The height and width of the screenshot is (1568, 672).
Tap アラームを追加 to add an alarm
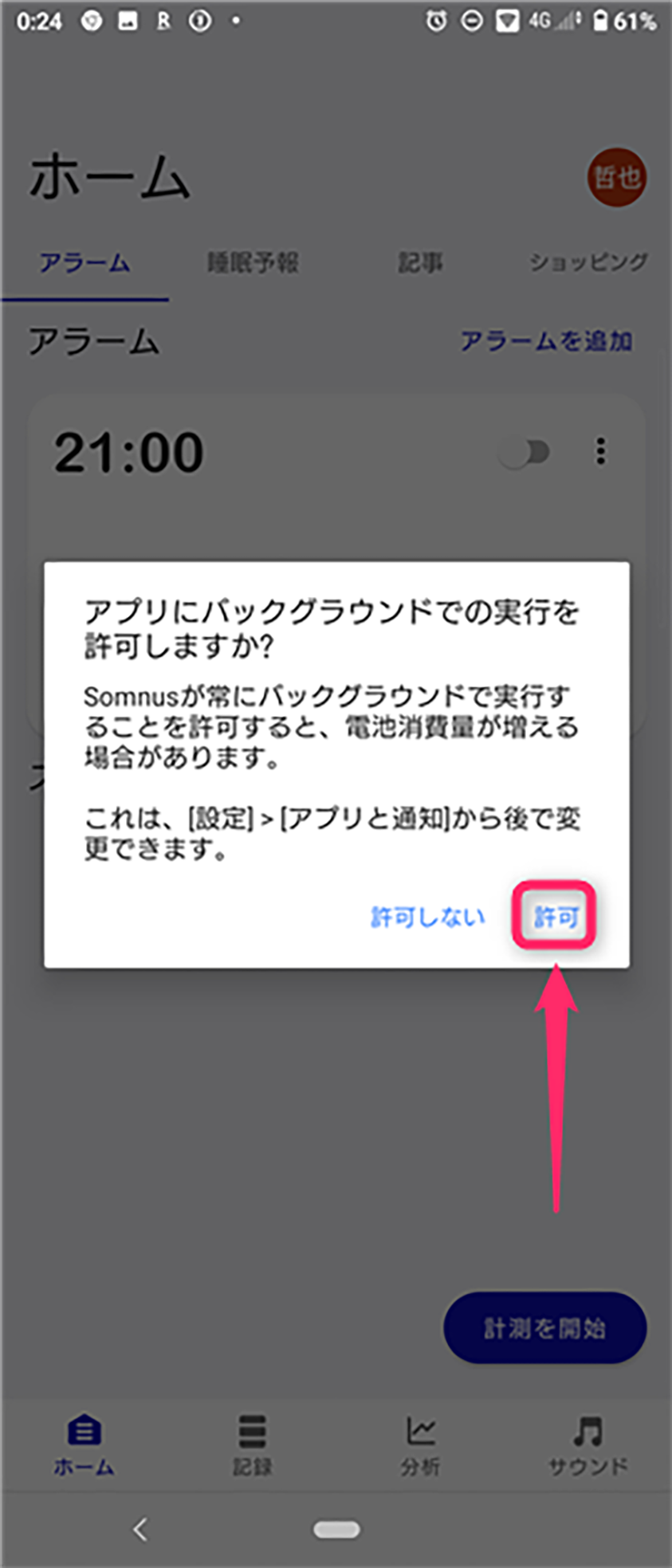coord(546,341)
